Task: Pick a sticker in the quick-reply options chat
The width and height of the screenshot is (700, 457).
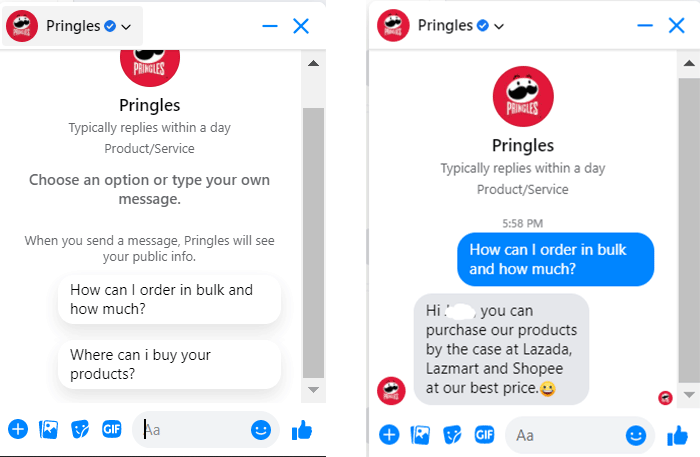Action: click(x=80, y=430)
